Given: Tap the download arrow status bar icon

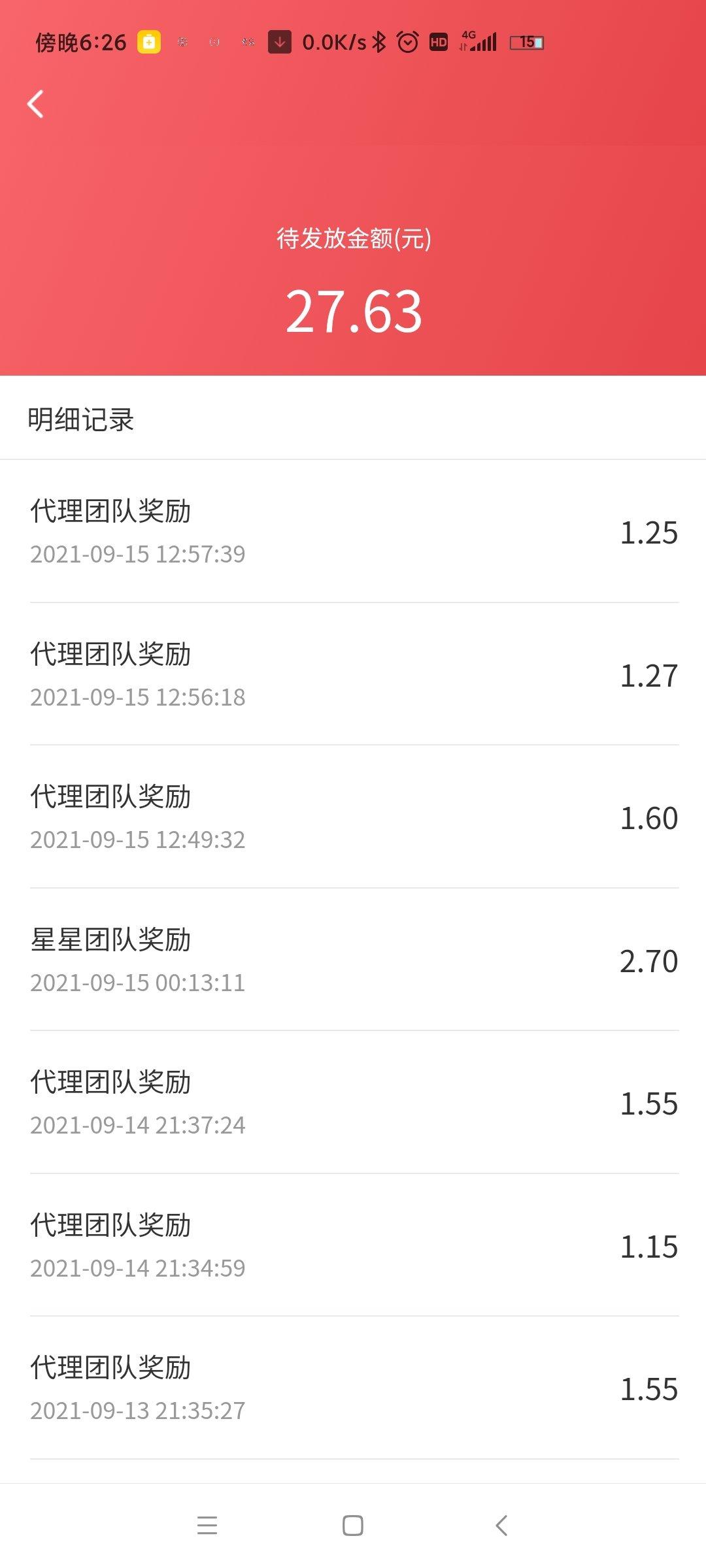Looking at the screenshot, I should (x=280, y=42).
